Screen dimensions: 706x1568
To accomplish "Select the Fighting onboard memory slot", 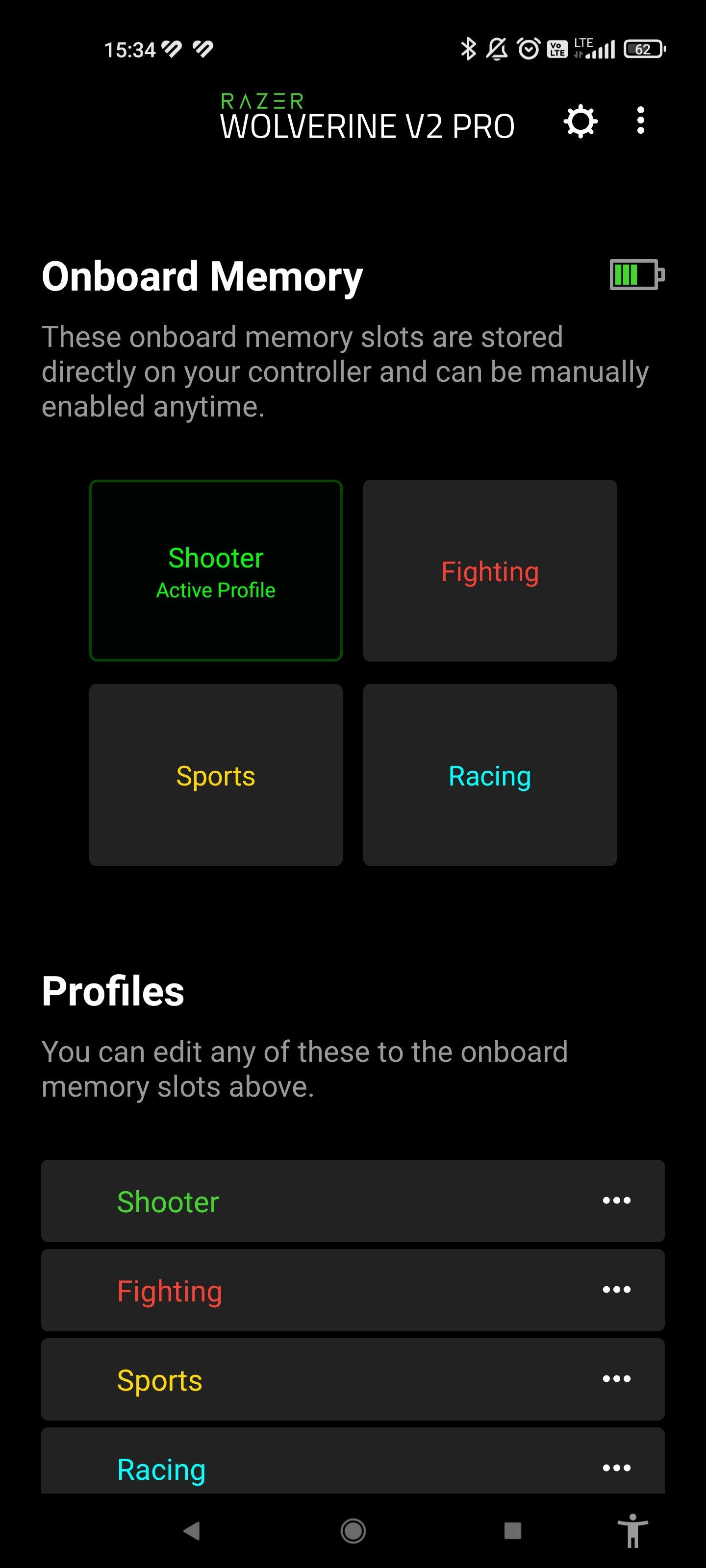I will [x=490, y=570].
